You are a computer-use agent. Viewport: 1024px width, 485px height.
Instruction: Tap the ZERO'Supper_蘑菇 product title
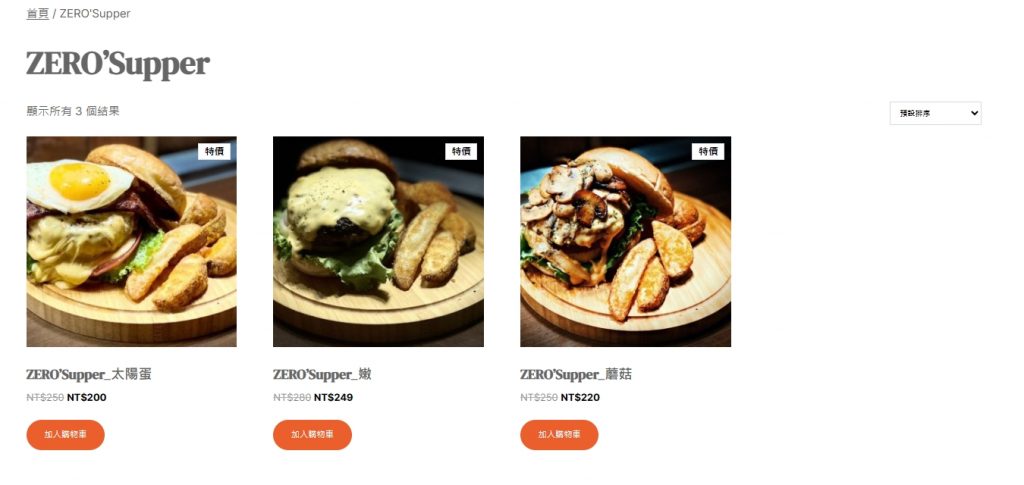(576, 375)
